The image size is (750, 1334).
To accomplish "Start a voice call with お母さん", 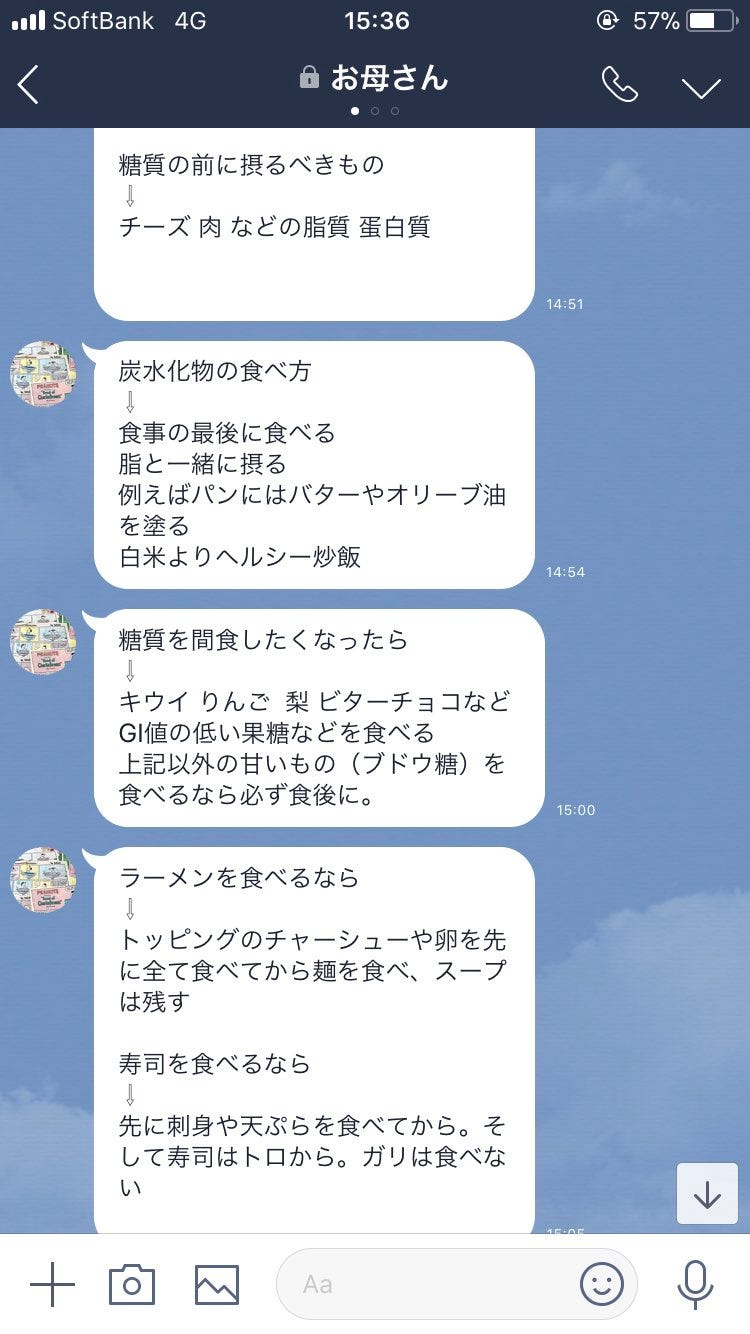I will [619, 86].
